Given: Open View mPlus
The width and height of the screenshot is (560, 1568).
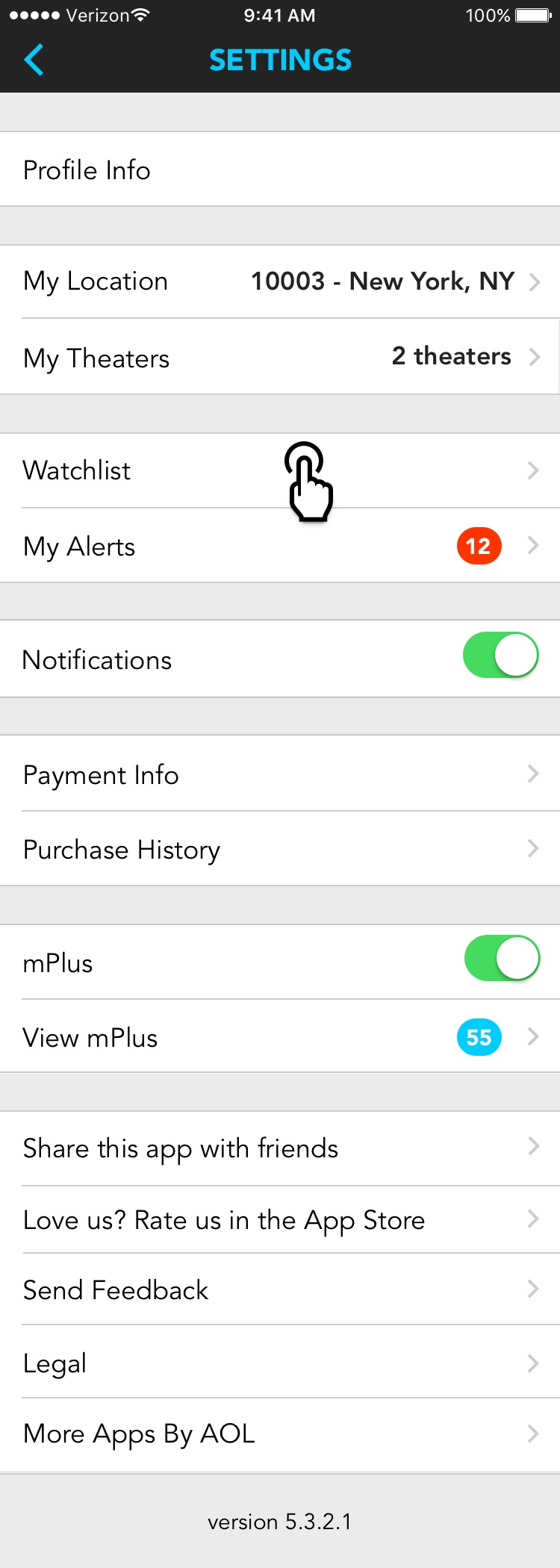Looking at the screenshot, I should click(x=280, y=1037).
